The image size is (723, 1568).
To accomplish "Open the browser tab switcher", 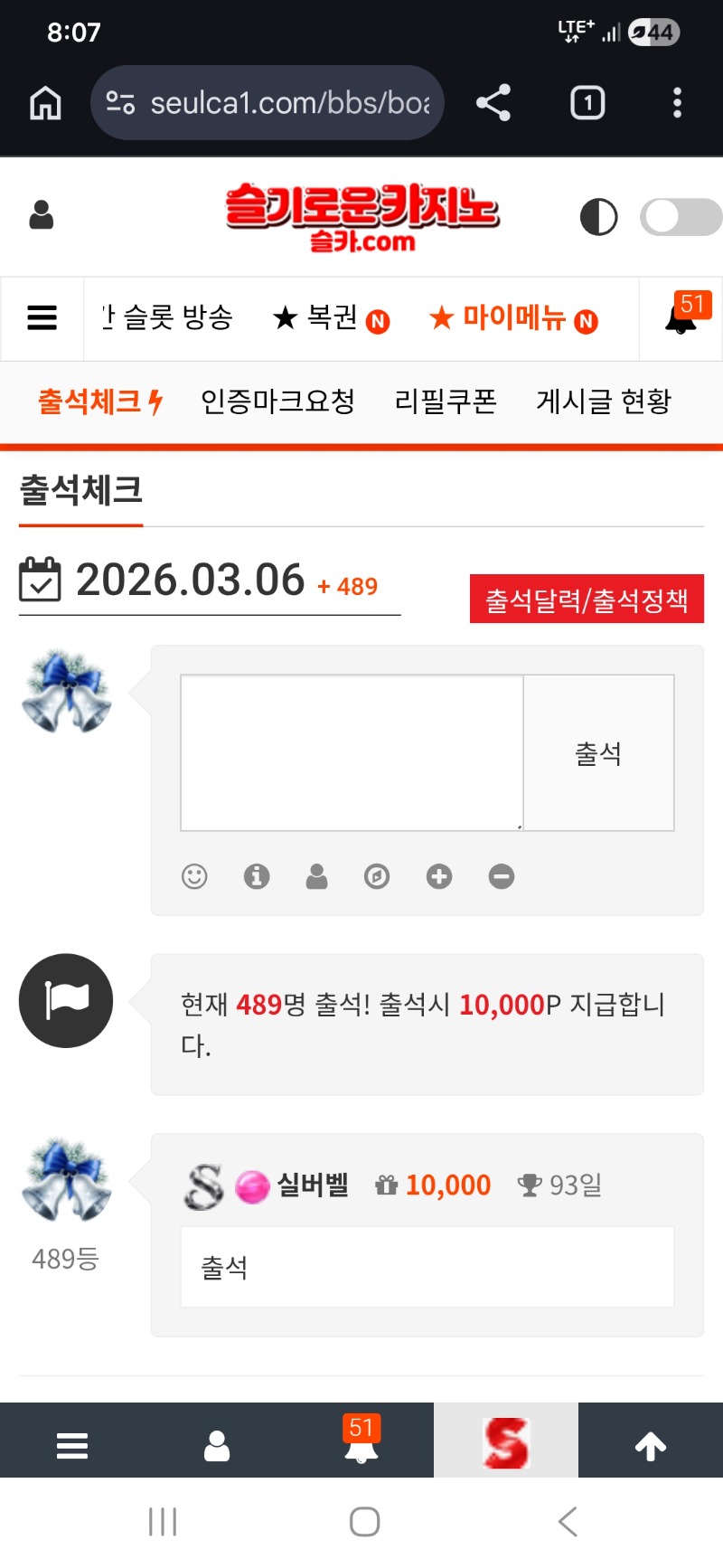I will pyautogui.click(x=587, y=103).
